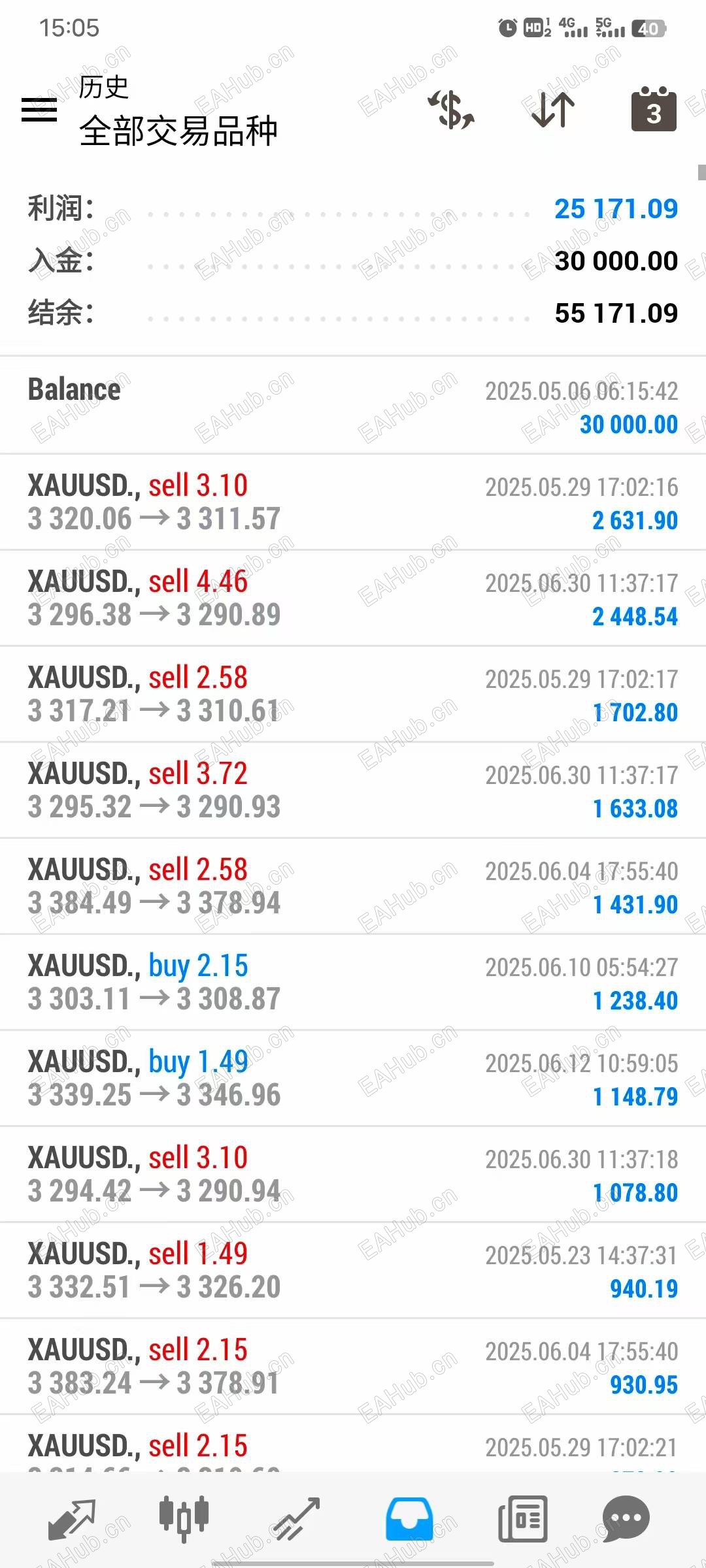This screenshot has height=1568, width=706.
Task: Open the buy 2.15 trade at 3 303.11
Action: (x=353, y=983)
